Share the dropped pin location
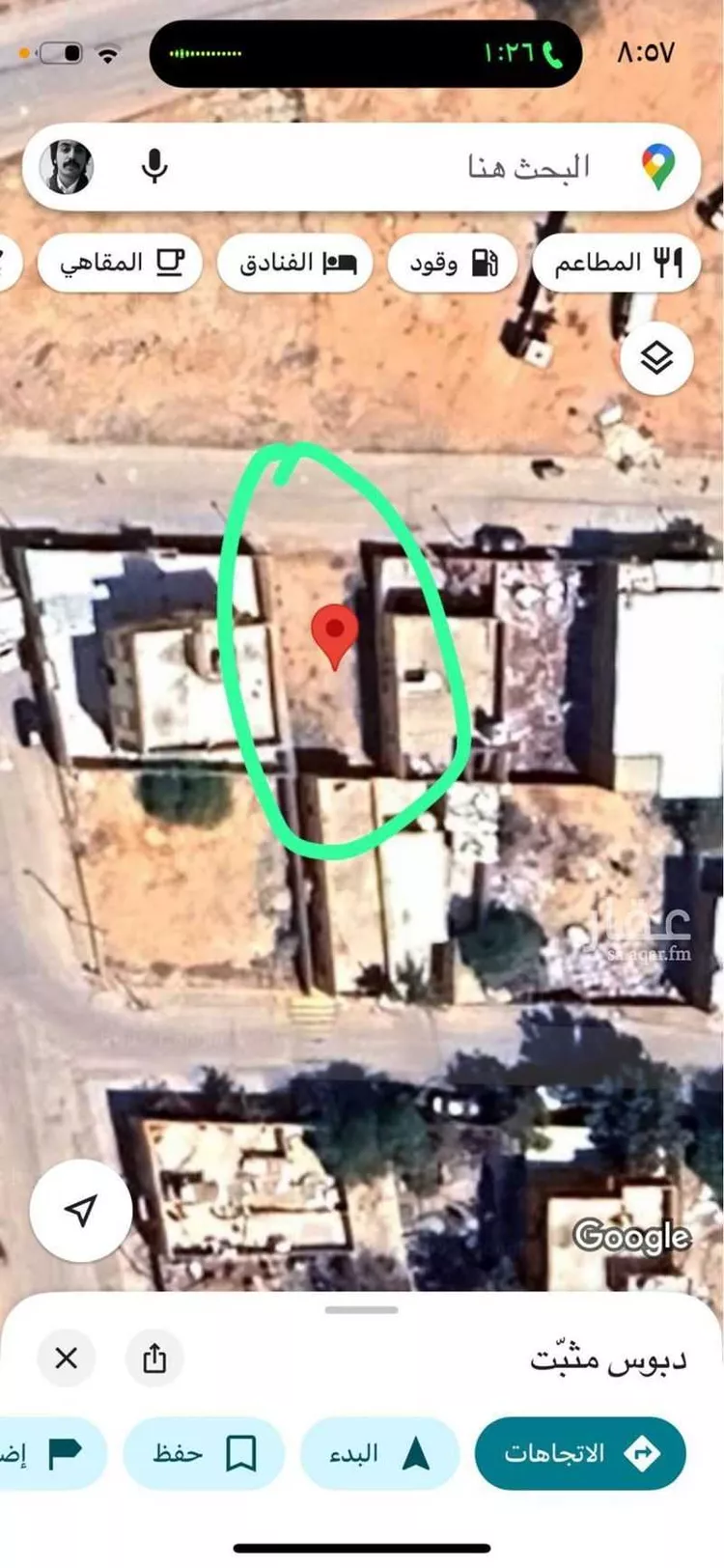Image resolution: width=724 pixels, height=1568 pixels. [x=154, y=1358]
